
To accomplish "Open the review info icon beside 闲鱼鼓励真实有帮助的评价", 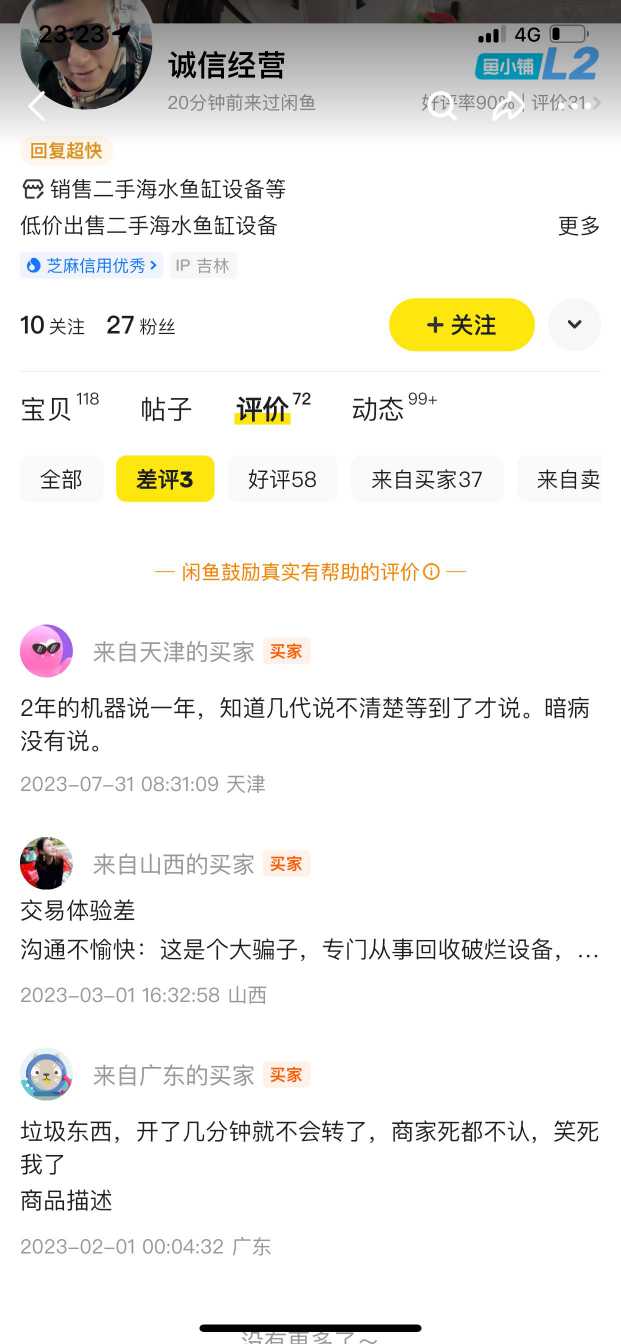I will point(431,572).
